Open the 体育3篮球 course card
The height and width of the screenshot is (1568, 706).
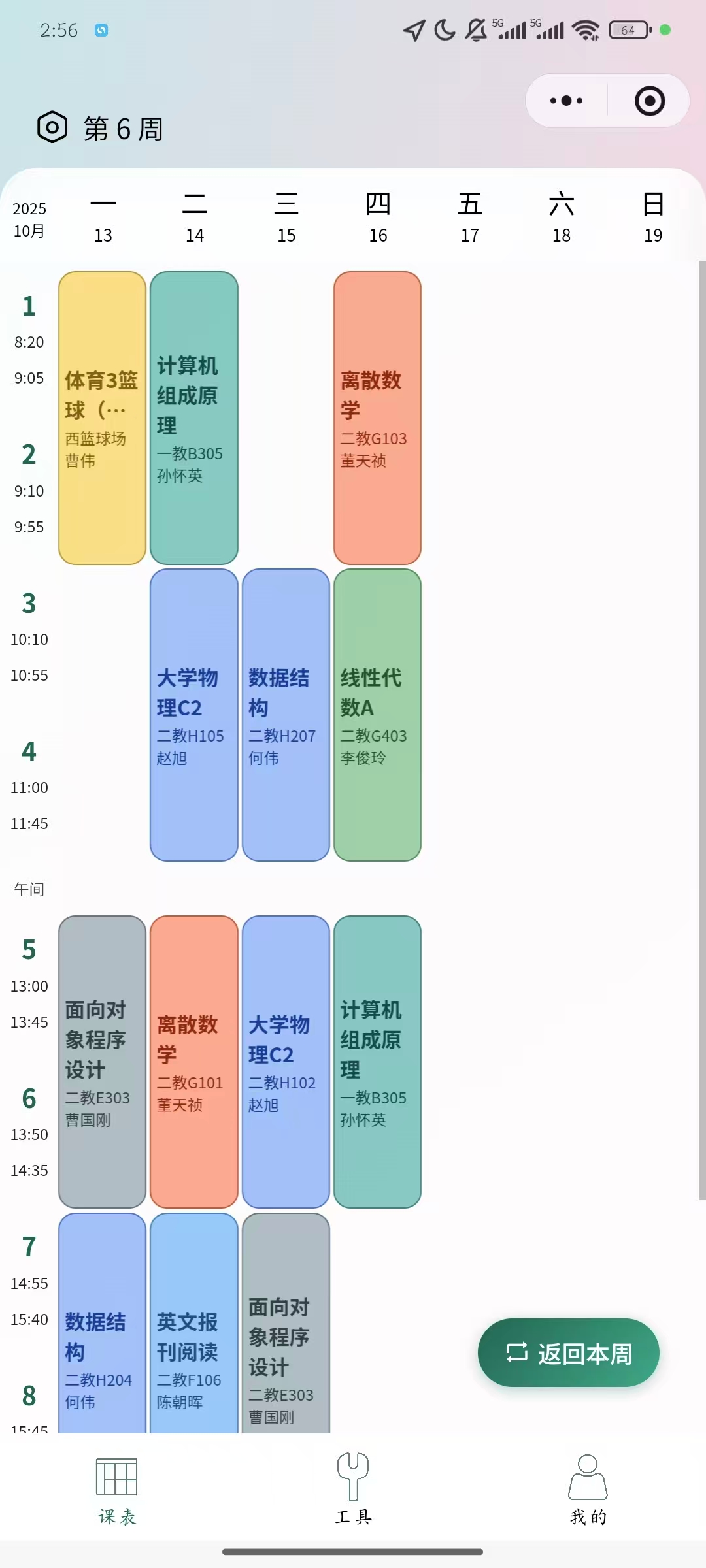click(102, 418)
